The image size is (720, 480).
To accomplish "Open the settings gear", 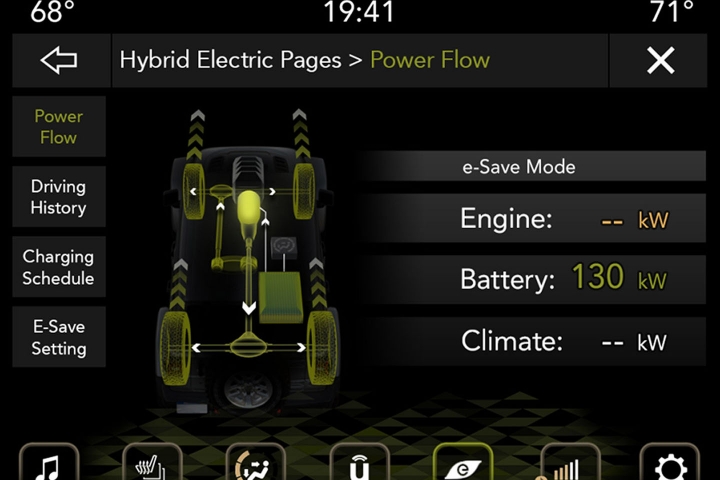I will (669, 463).
